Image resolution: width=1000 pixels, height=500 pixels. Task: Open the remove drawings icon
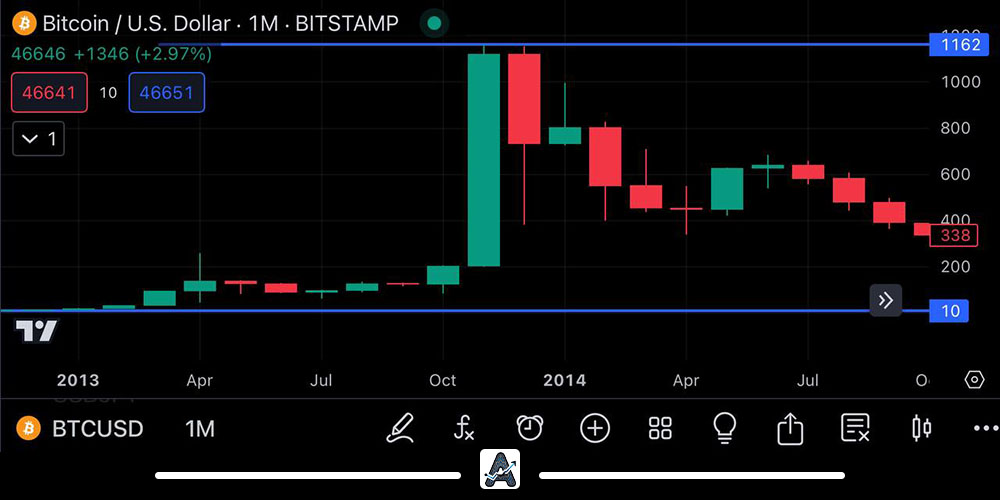click(x=855, y=428)
